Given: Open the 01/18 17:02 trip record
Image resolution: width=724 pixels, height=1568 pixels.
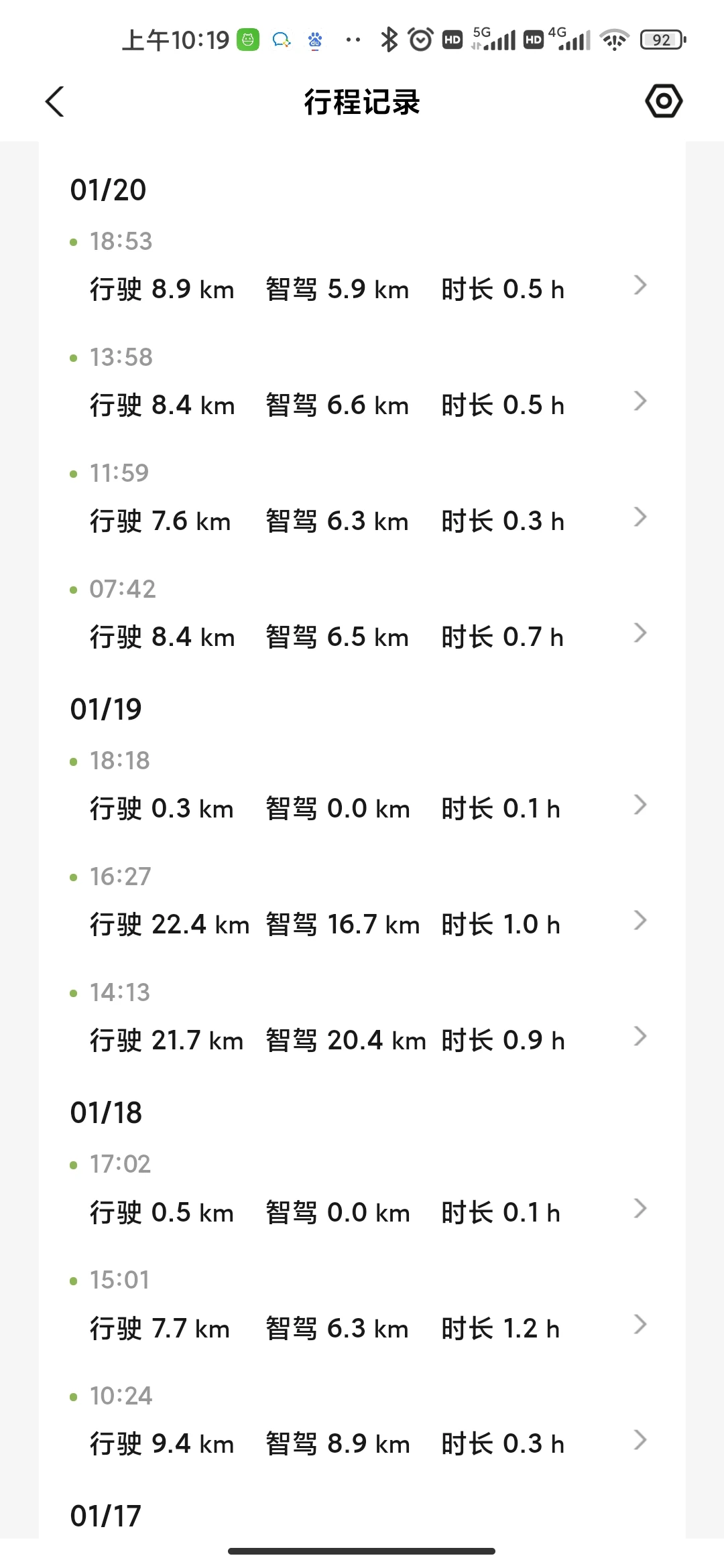Looking at the screenshot, I should (362, 1192).
